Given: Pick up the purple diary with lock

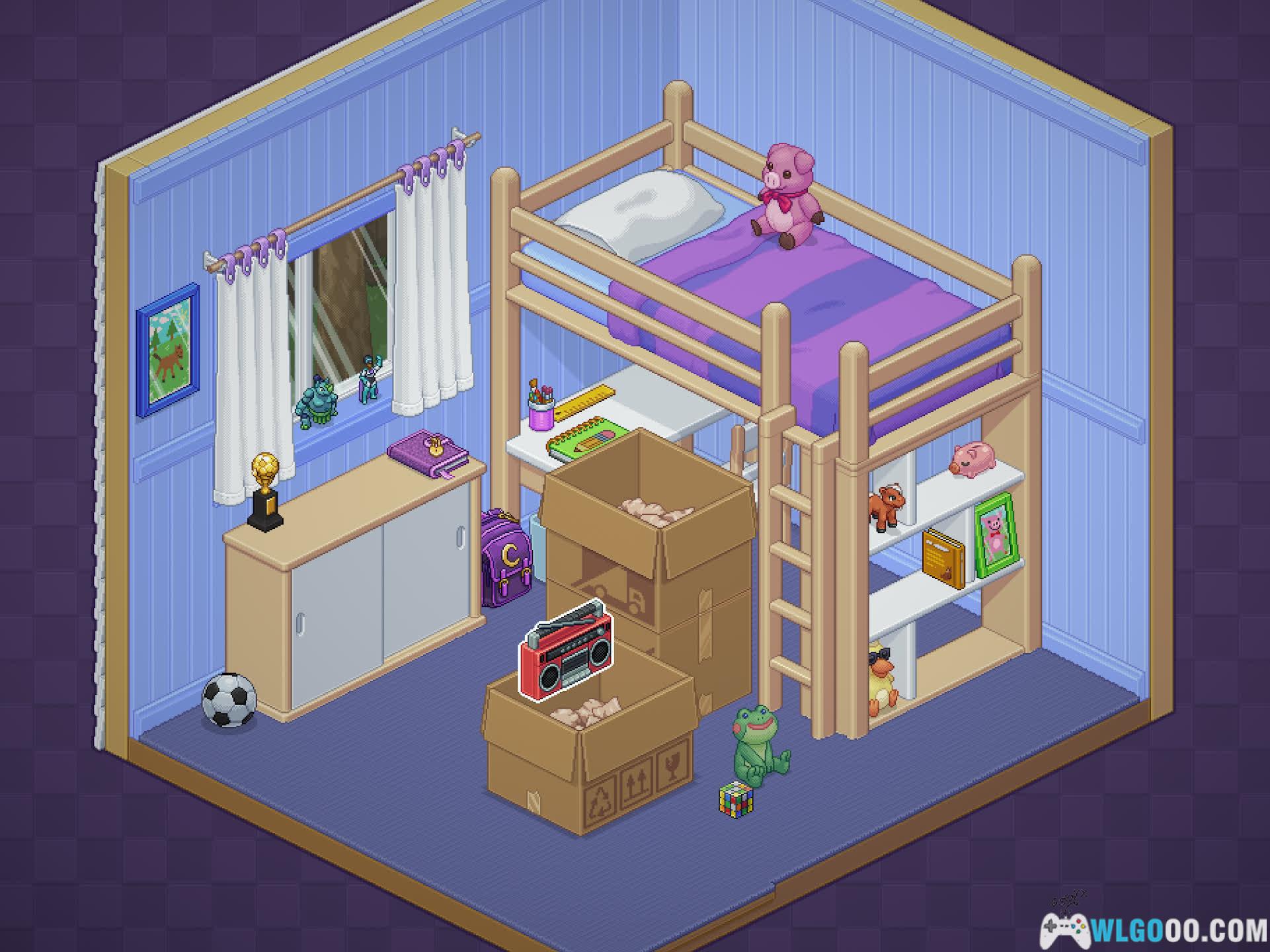Looking at the screenshot, I should [428, 454].
